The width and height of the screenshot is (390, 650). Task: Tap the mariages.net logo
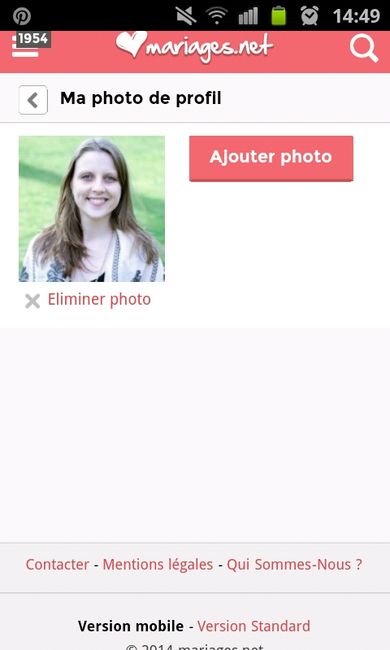tap(195, 47)
